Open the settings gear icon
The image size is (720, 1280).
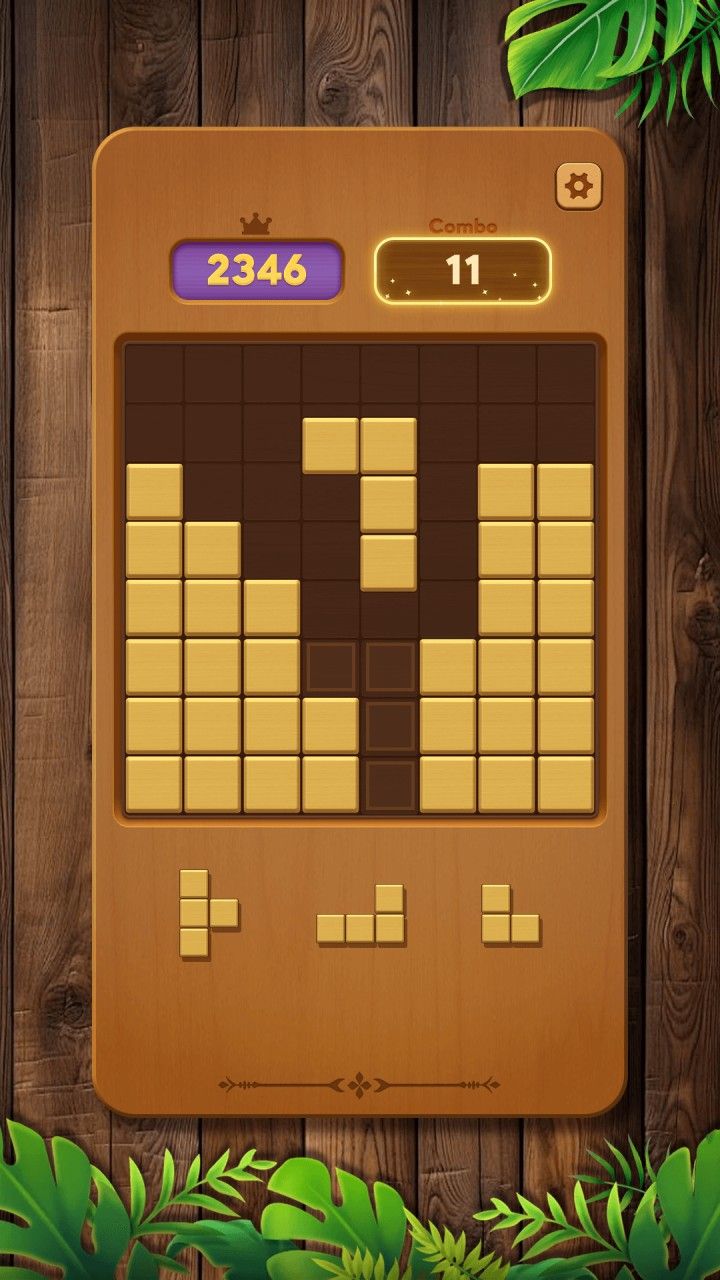(579, 186)
